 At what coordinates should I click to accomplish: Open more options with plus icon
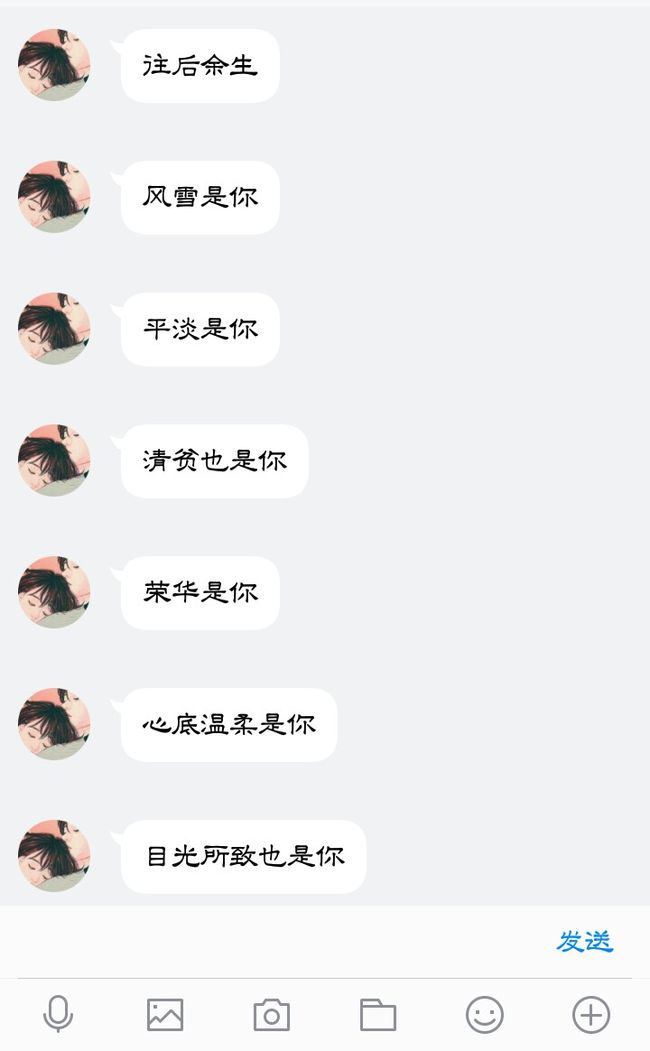pos(591,1014)
